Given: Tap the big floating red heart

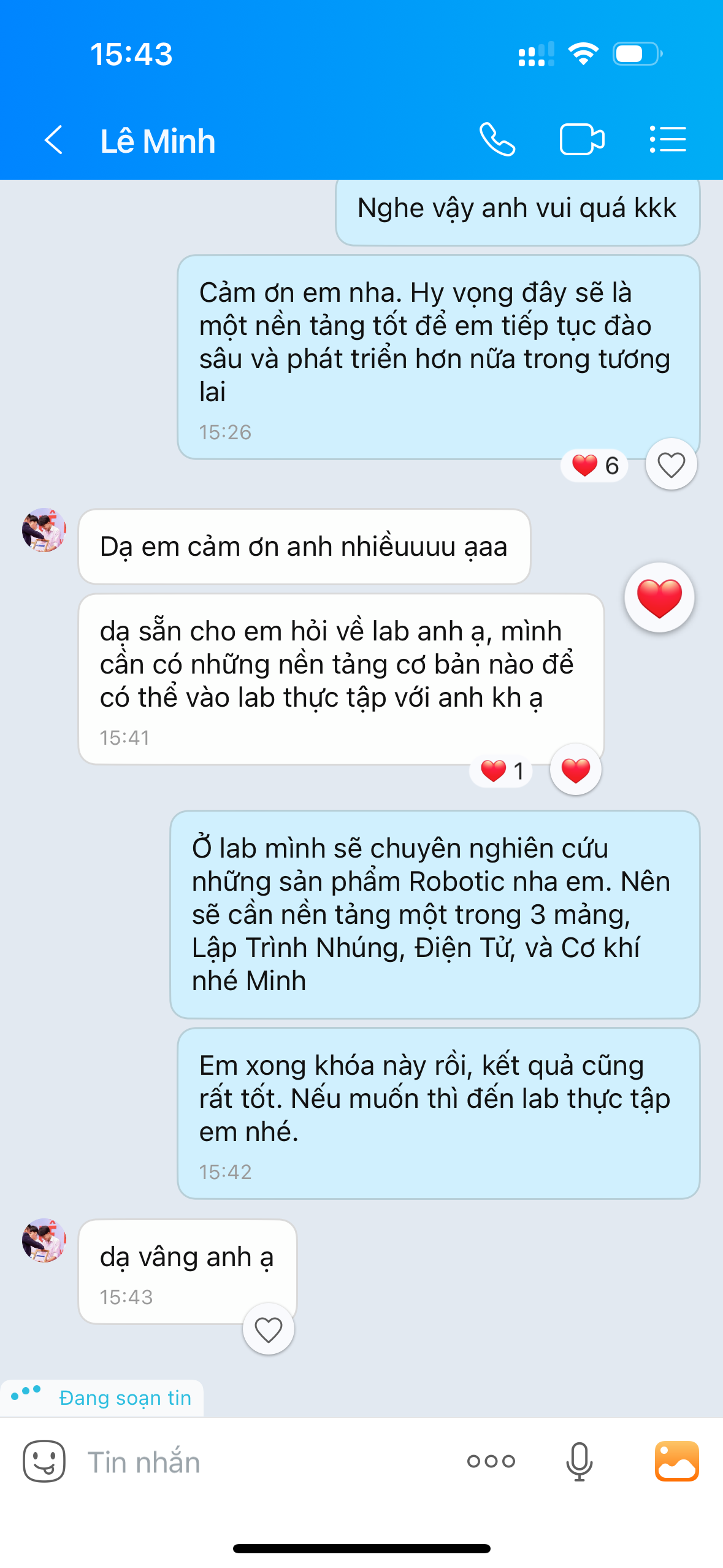Looking at the screenshot, I should click(659, 598).
